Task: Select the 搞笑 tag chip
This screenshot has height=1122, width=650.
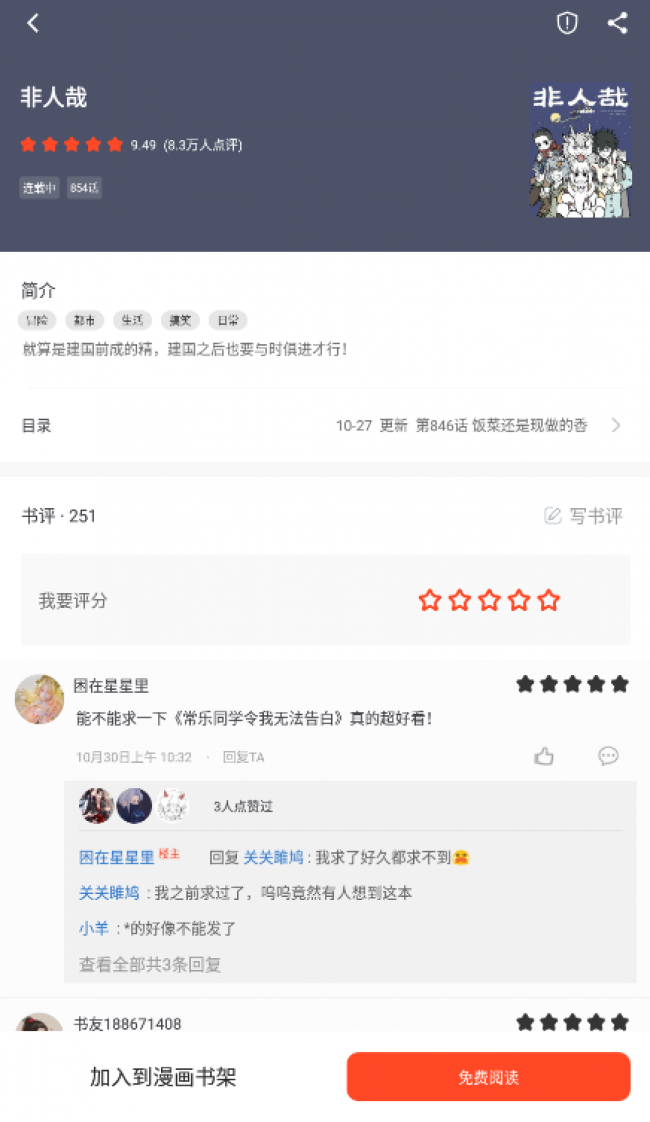Action: [x=180, y=321]
